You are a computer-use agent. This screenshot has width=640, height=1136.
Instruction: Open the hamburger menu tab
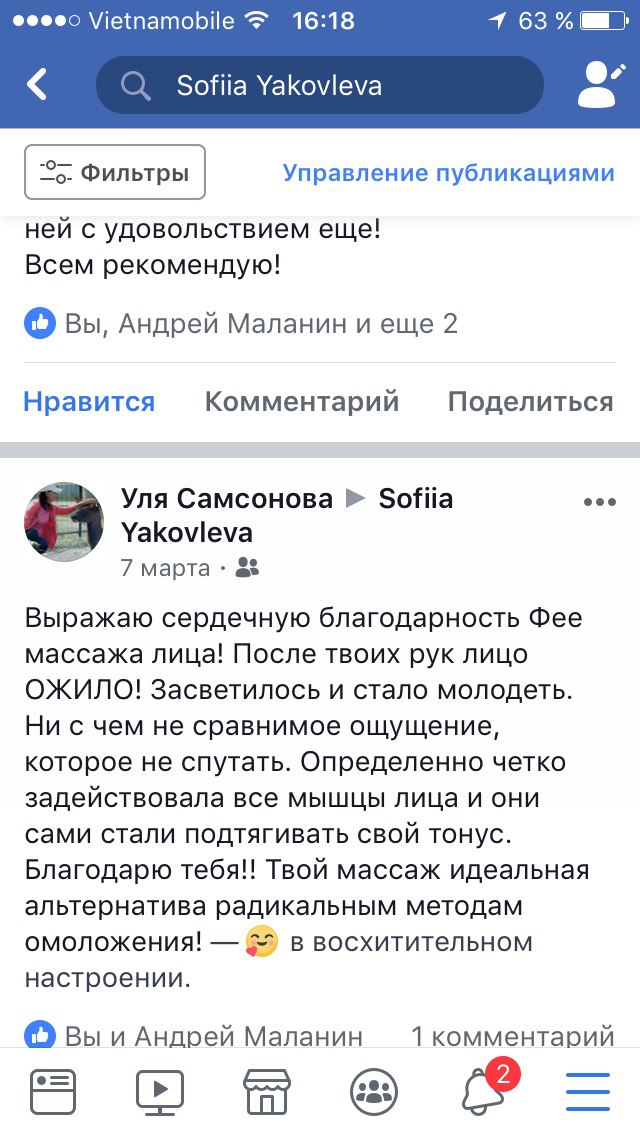(588, 1090)
